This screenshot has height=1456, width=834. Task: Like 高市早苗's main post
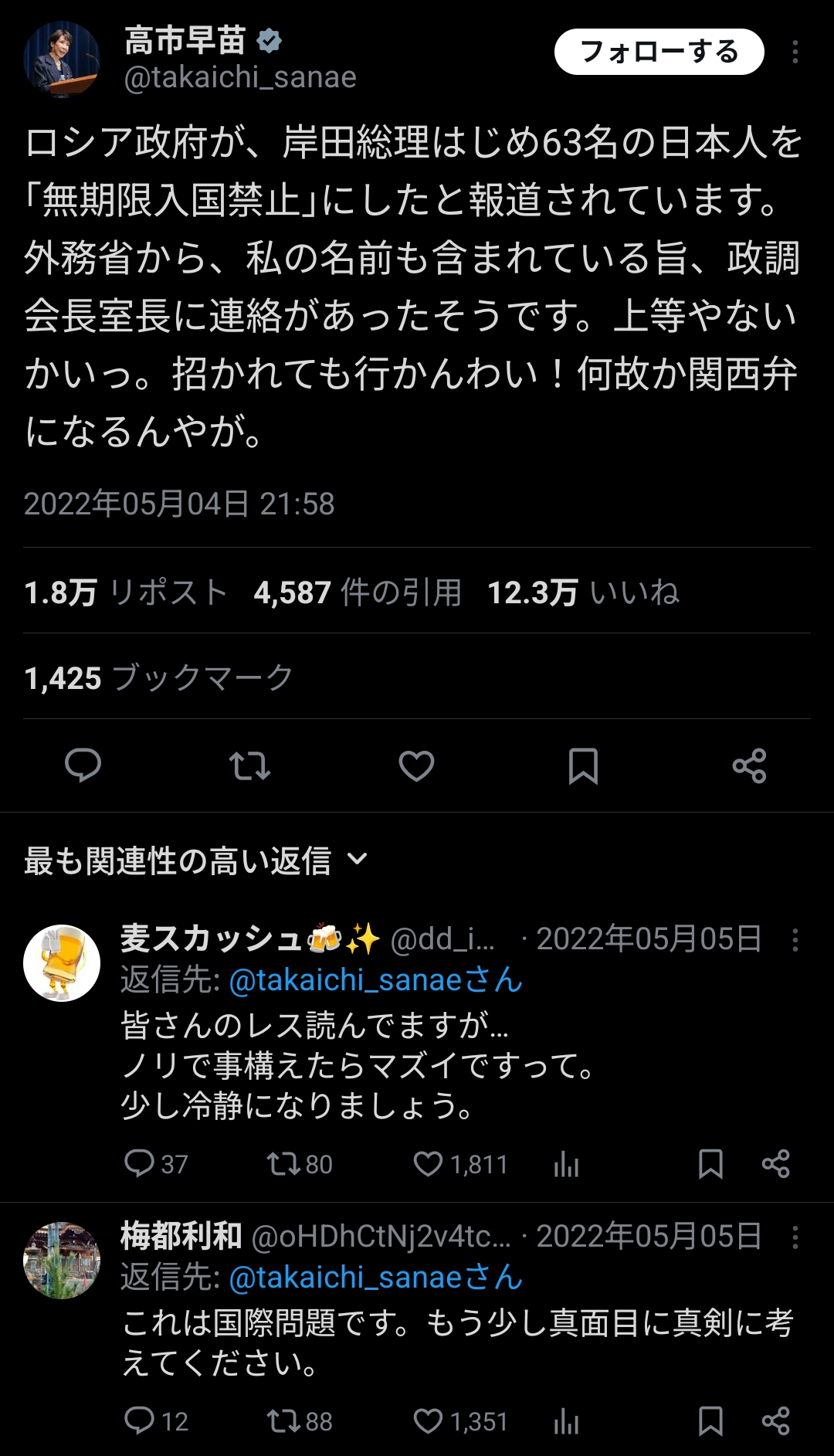point(416,765)
